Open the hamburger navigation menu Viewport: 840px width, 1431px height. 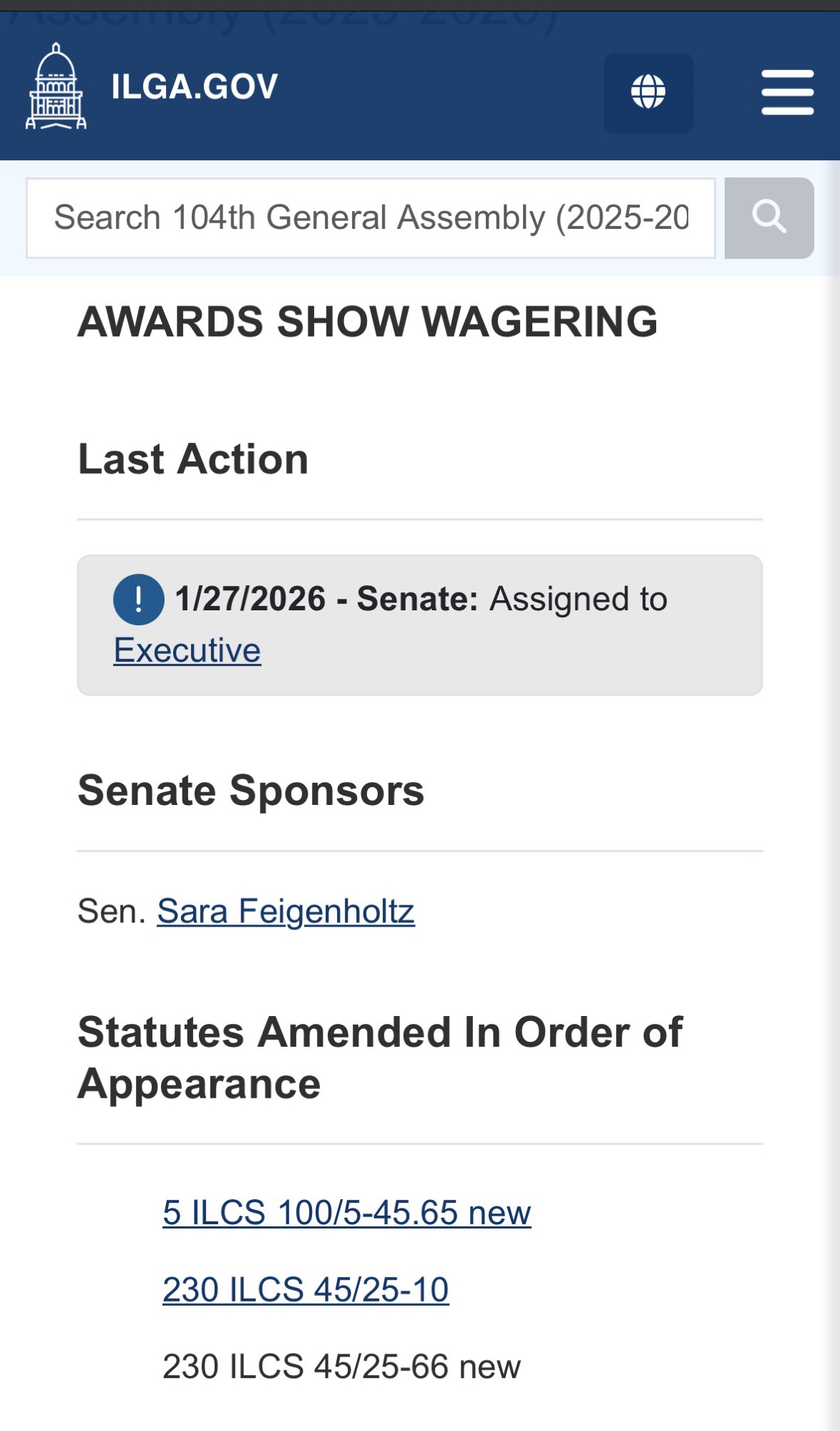point(787,92)
